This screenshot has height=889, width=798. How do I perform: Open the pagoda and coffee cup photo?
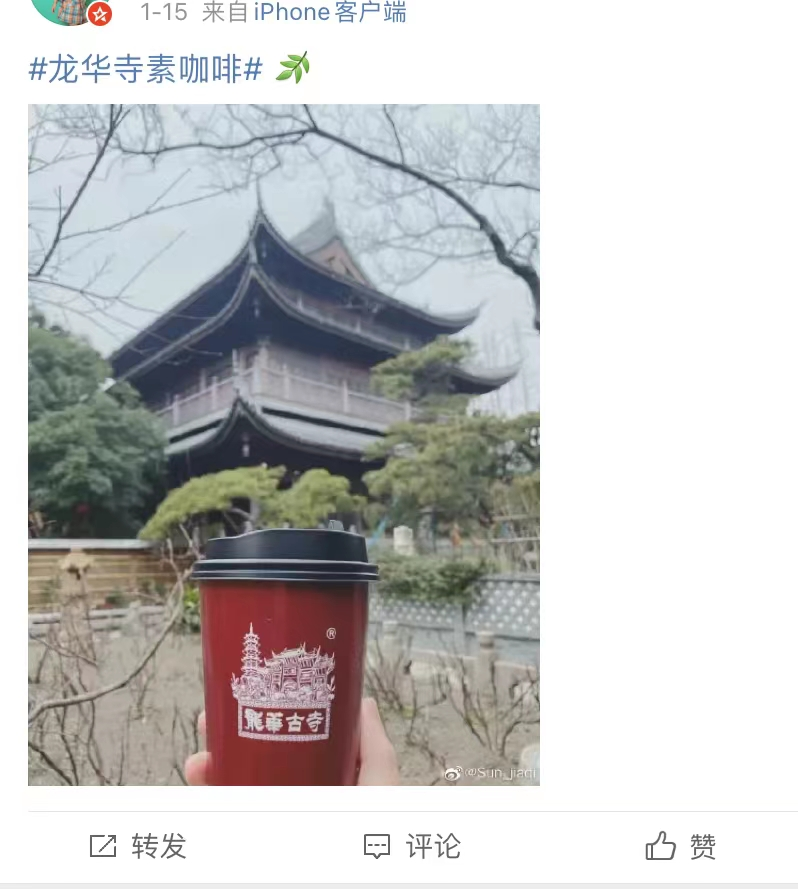click(284, 445)
